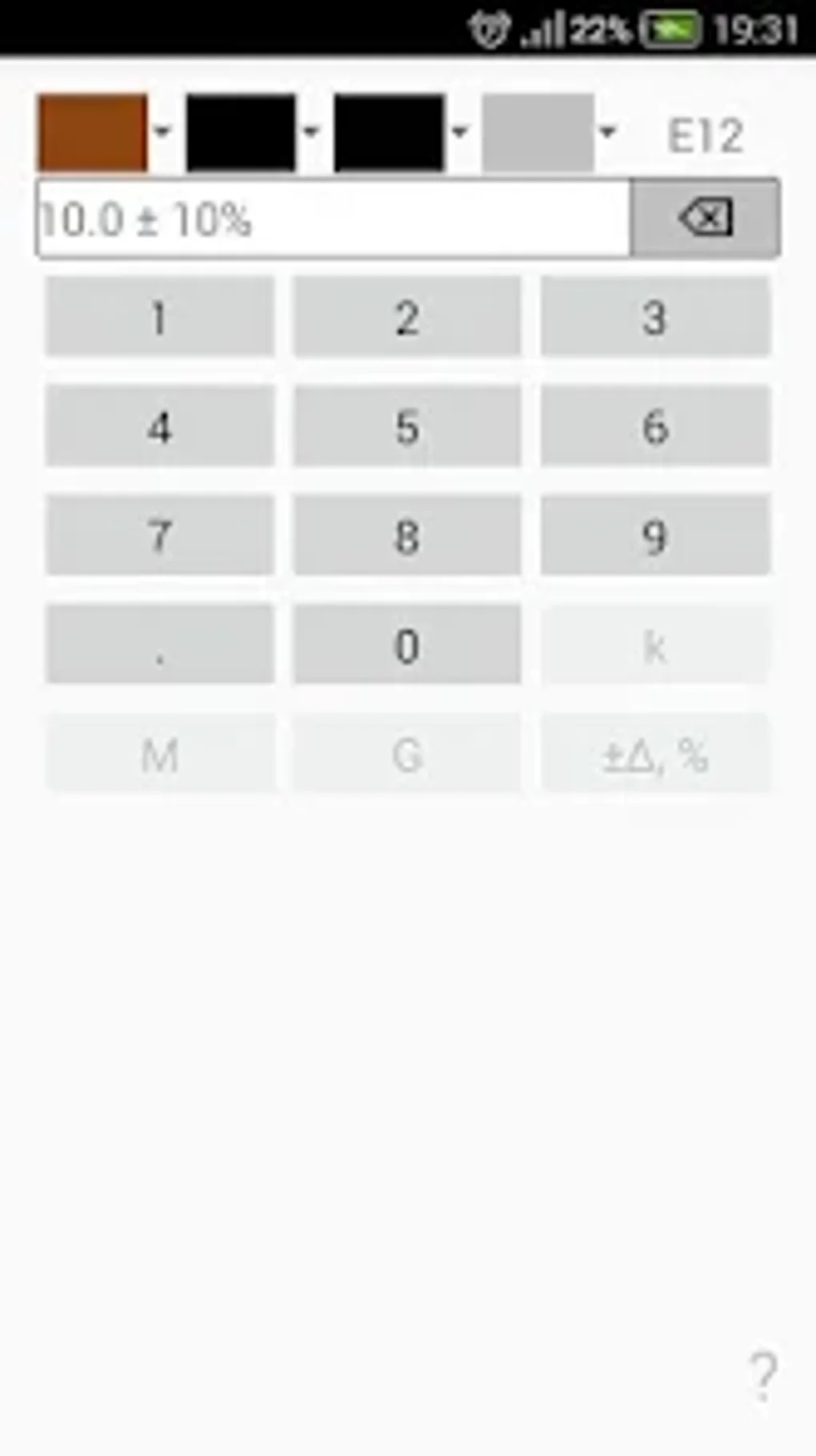The image size is (816, 1456).
Task: Apply the M mega multiplier
Action: 159,754
